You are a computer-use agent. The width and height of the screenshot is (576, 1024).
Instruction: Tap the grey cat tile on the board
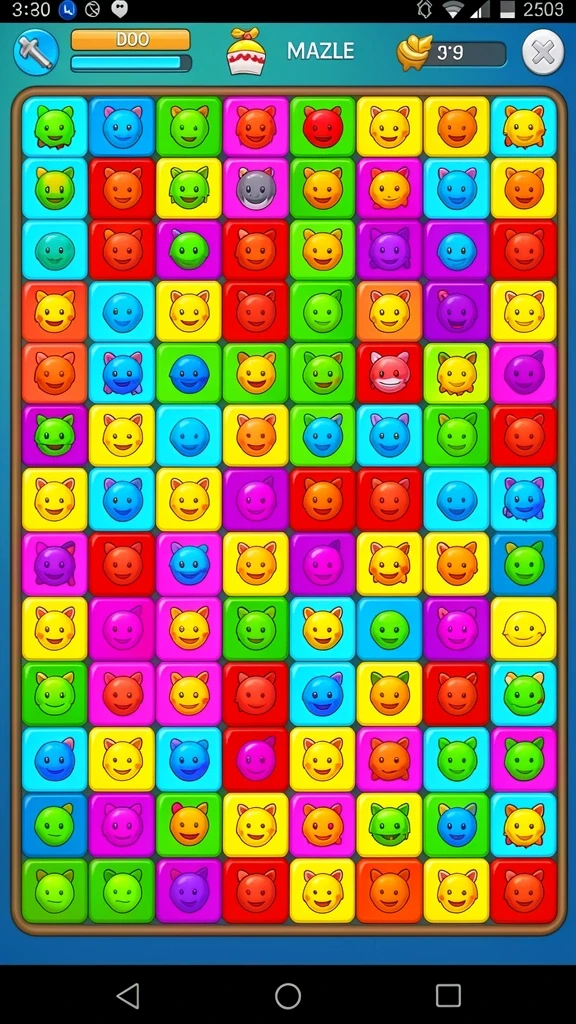[x=256, y=188]
